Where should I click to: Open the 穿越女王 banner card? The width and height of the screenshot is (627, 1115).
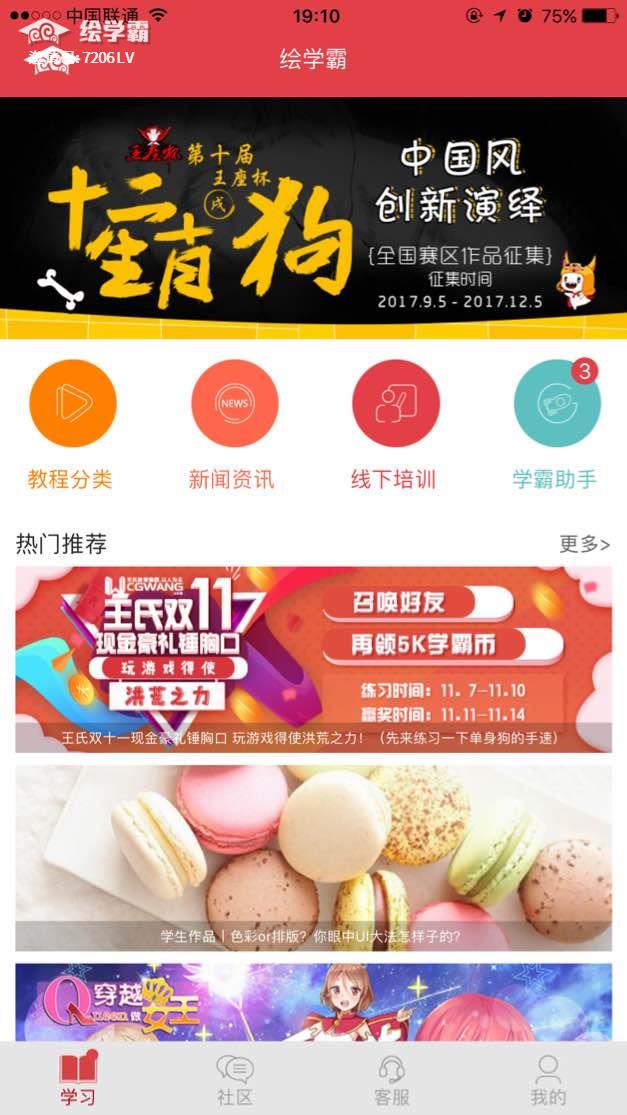coord(313,1002)
